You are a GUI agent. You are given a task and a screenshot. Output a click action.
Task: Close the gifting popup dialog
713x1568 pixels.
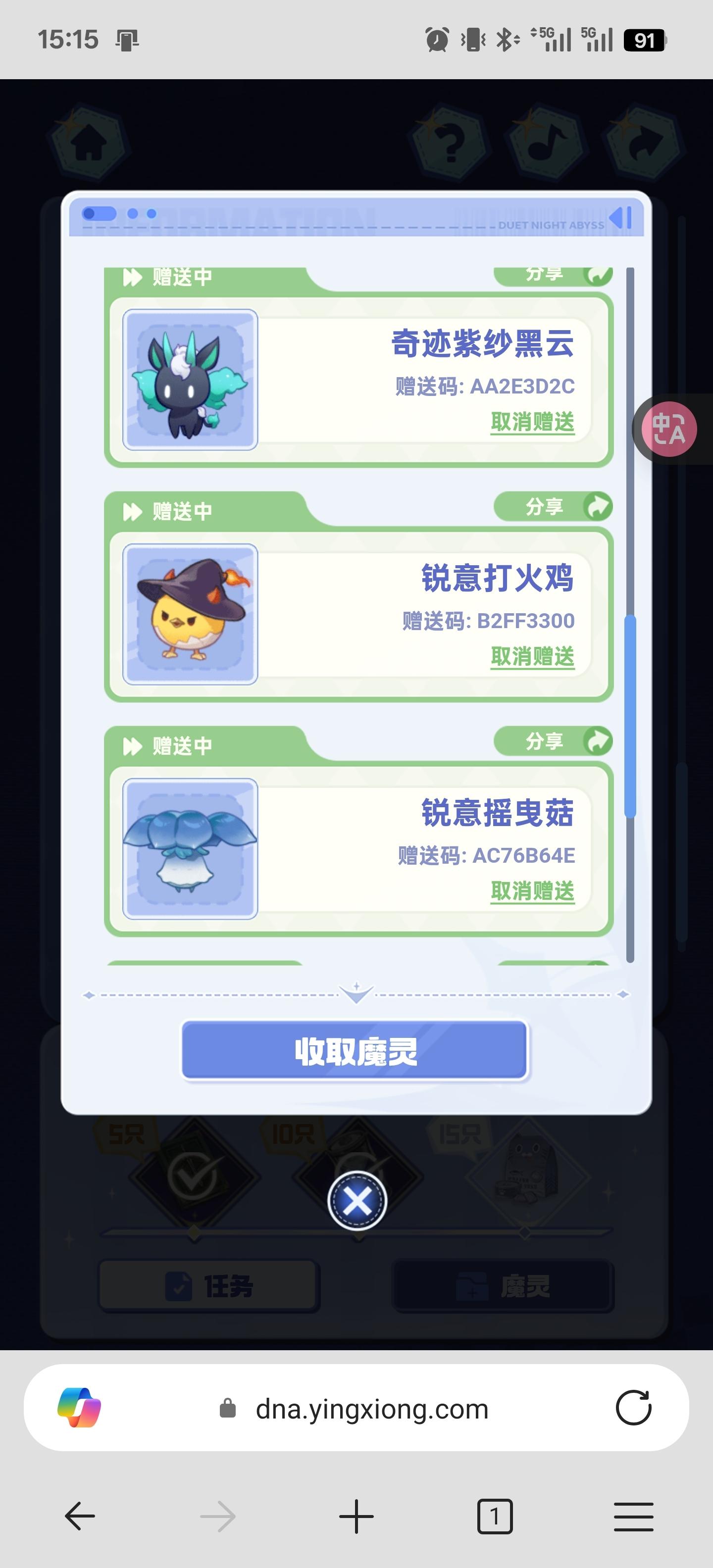357,1201
